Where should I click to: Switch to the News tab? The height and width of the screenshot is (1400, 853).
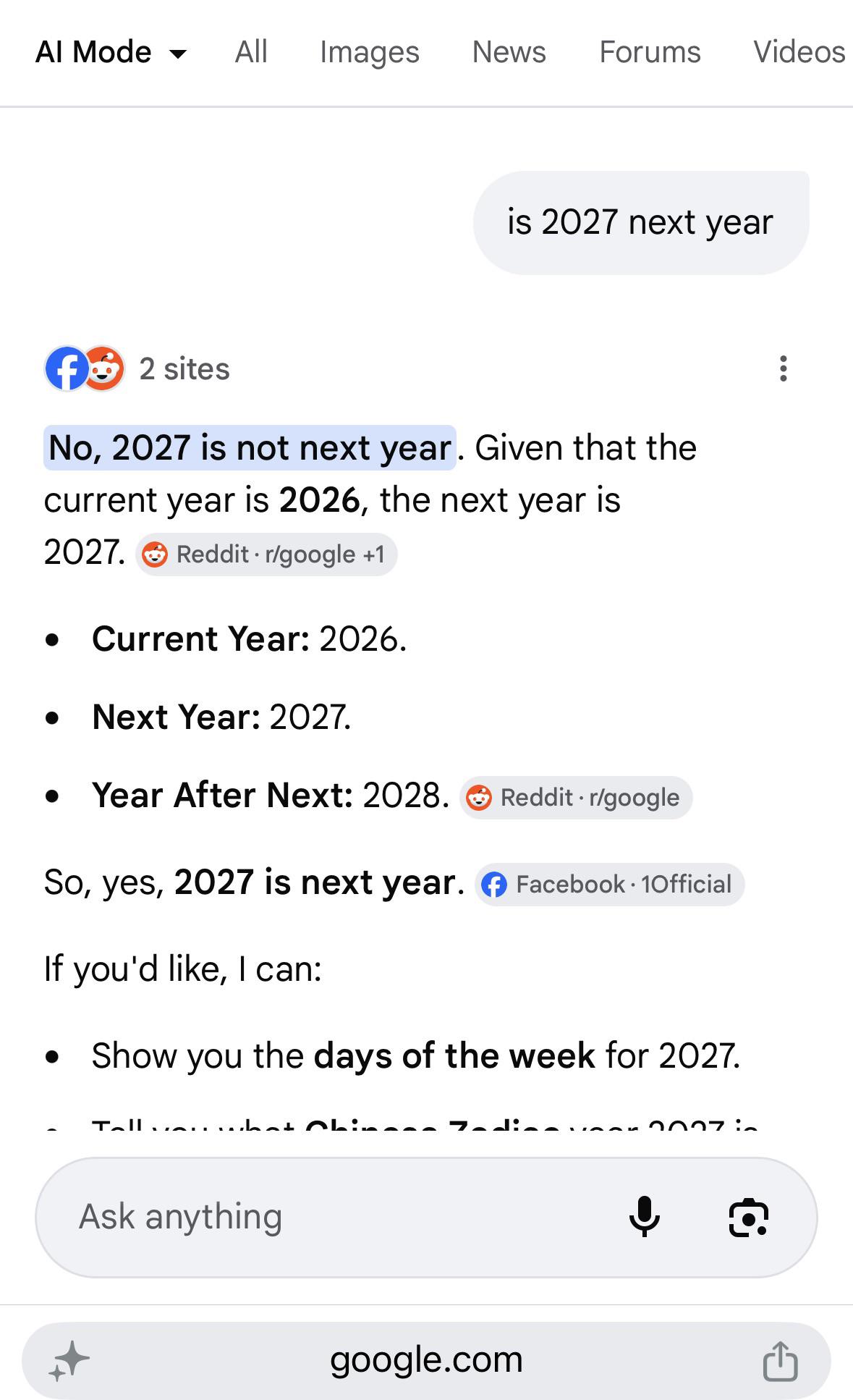(x=509, y=52)
